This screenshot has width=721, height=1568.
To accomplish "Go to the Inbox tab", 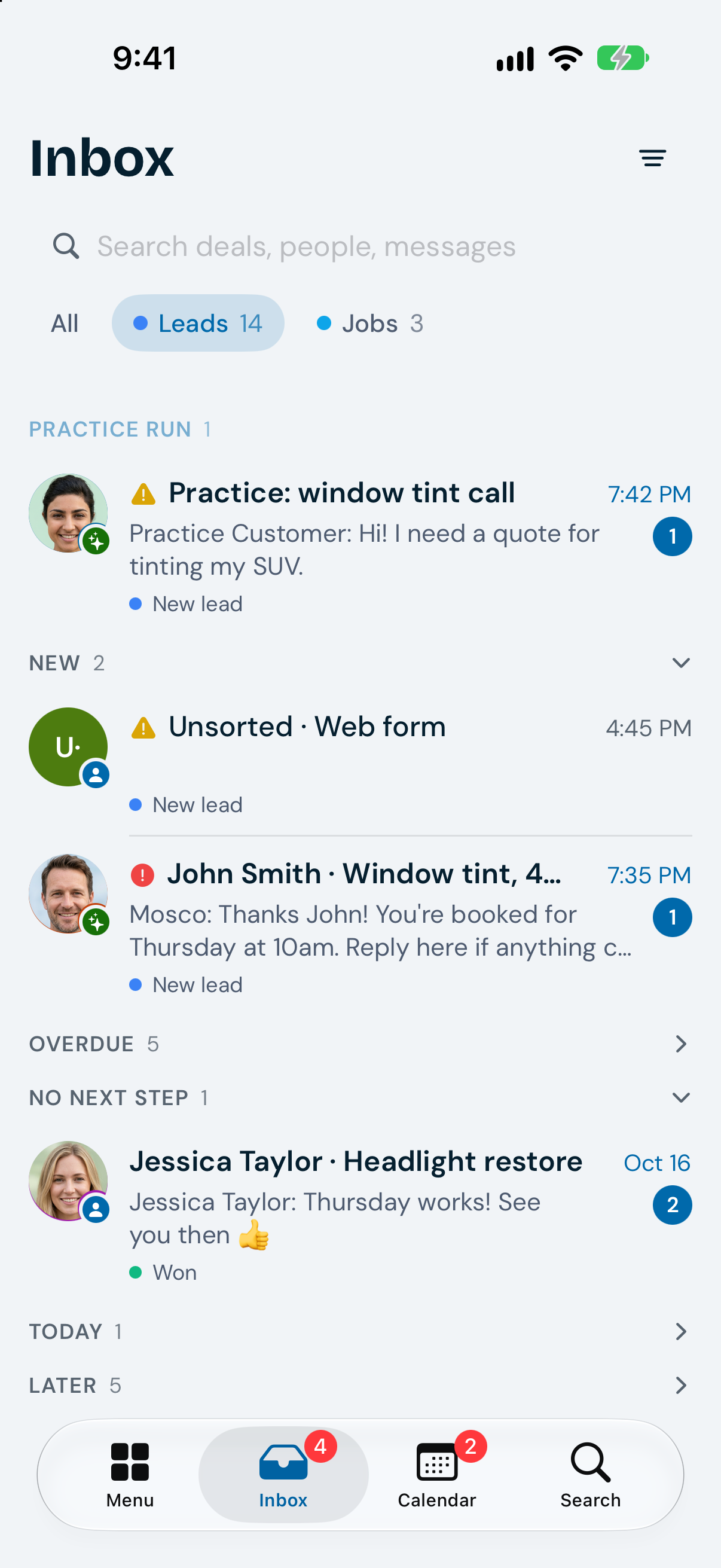I will pos(283,1474).
